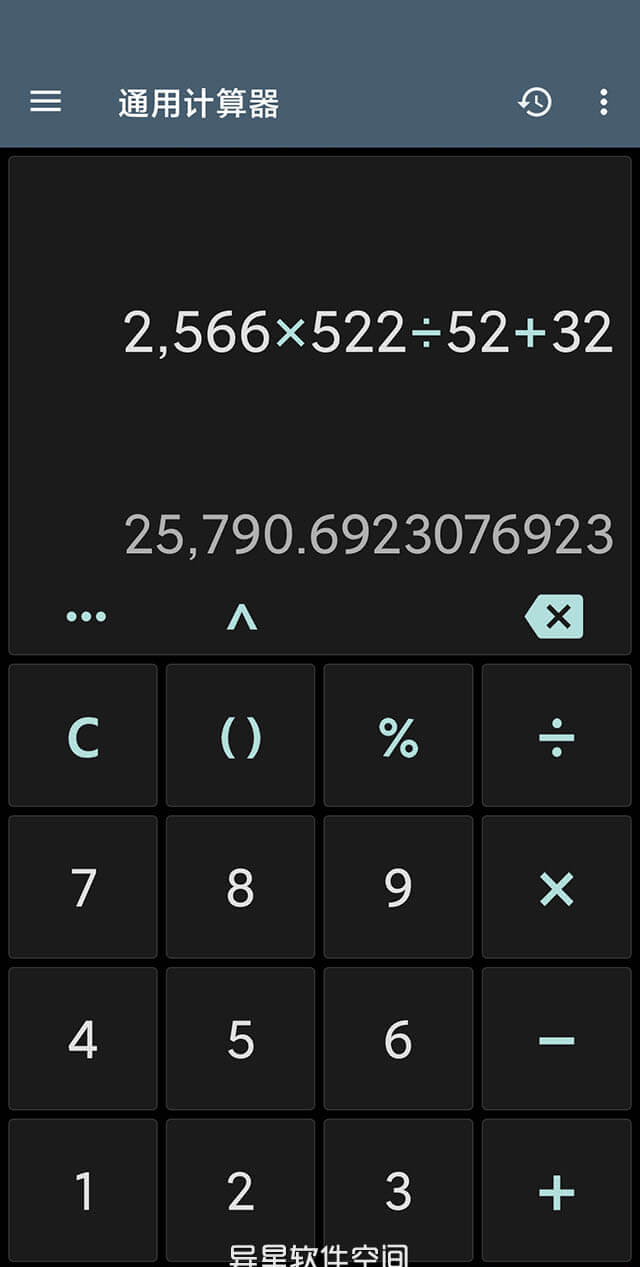Enter digit 5
The width and height of the screenshot is (640, 1267).
[240, 1039]
